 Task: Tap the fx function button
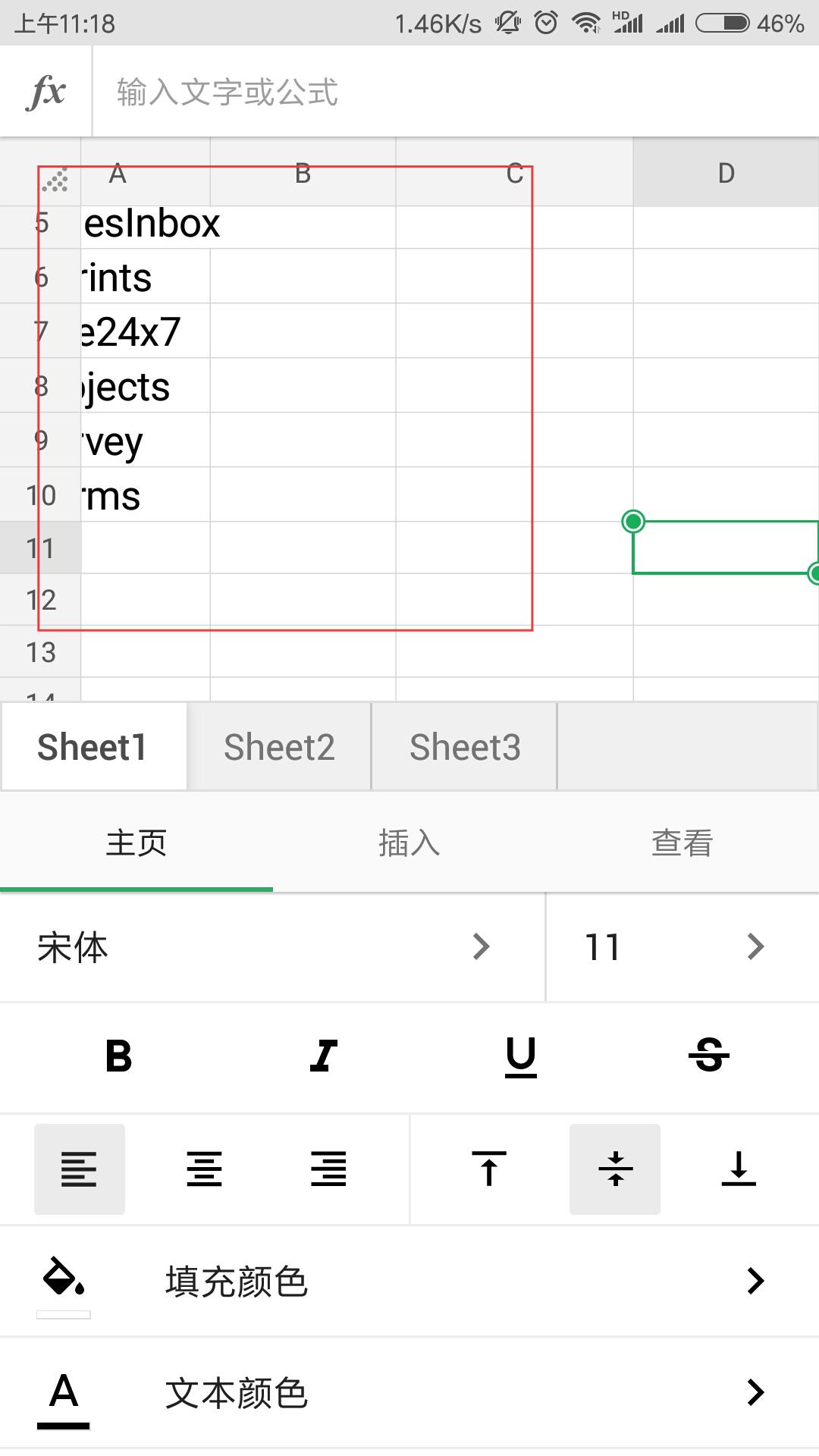click(x=46, y=92)
